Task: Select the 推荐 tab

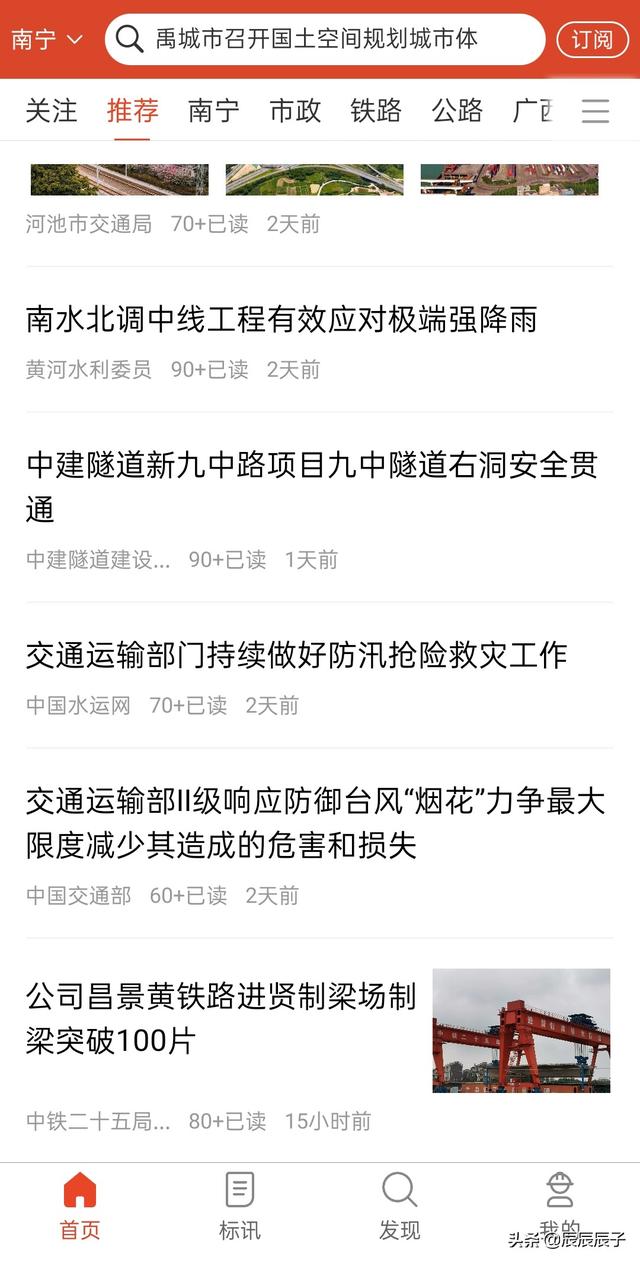Action: click(x=133, y=111)
